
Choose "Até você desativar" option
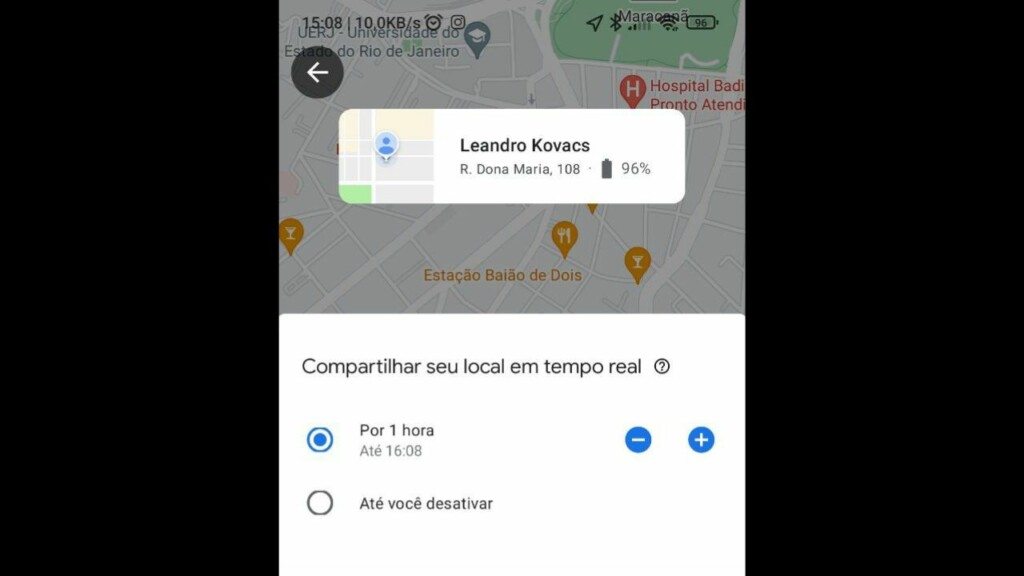click(x=320, y=503)
